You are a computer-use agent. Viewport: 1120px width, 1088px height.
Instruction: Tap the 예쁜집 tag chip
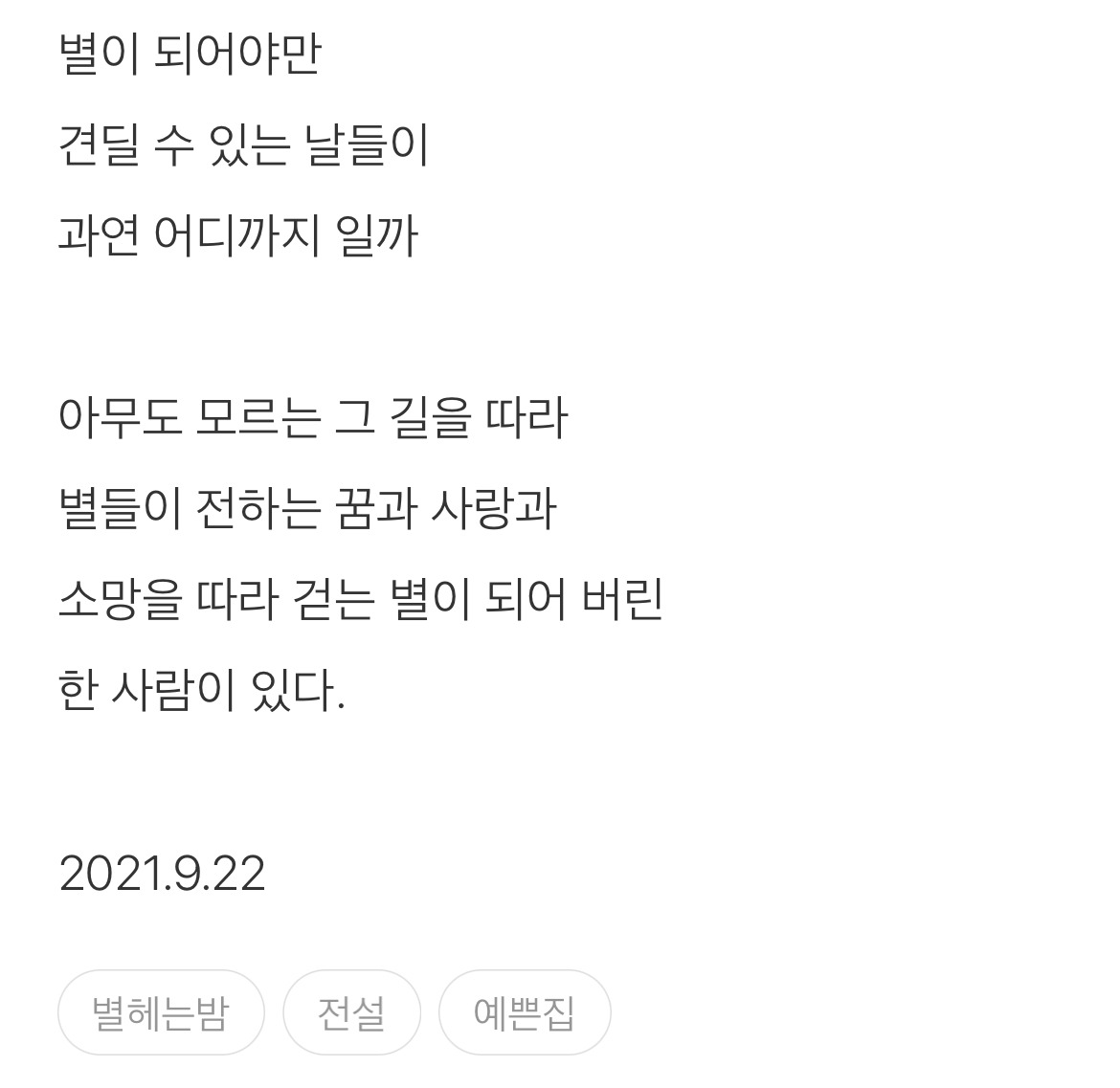point(525,1012)
